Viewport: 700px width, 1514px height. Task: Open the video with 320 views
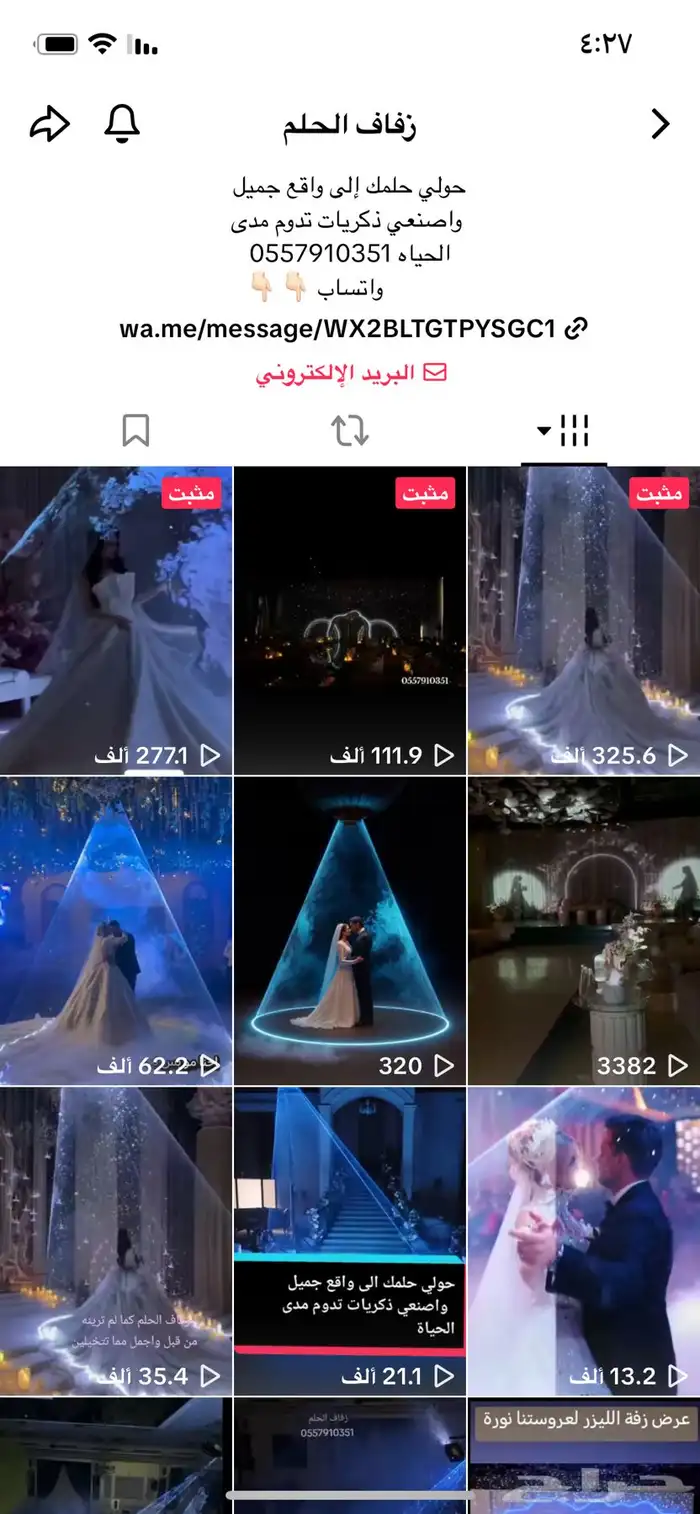click(350, 930)
